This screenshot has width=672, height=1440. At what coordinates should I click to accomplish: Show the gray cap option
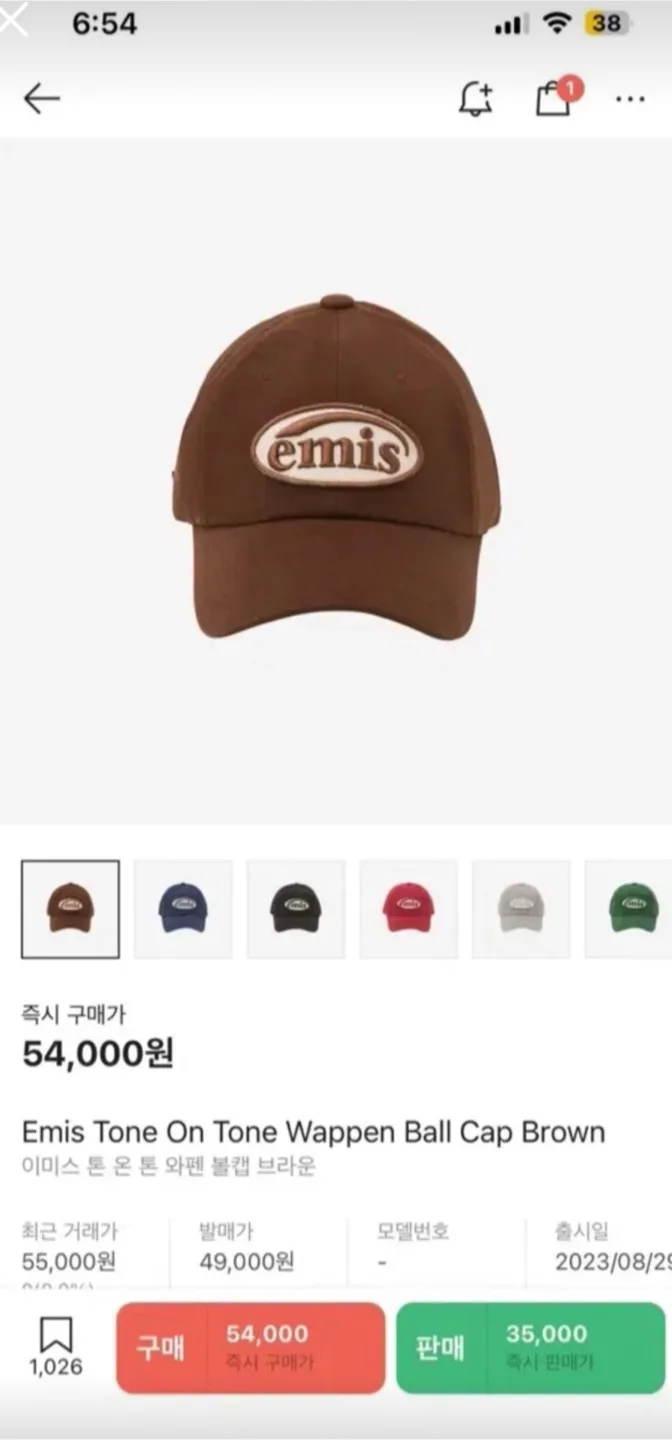coord(521,909)
